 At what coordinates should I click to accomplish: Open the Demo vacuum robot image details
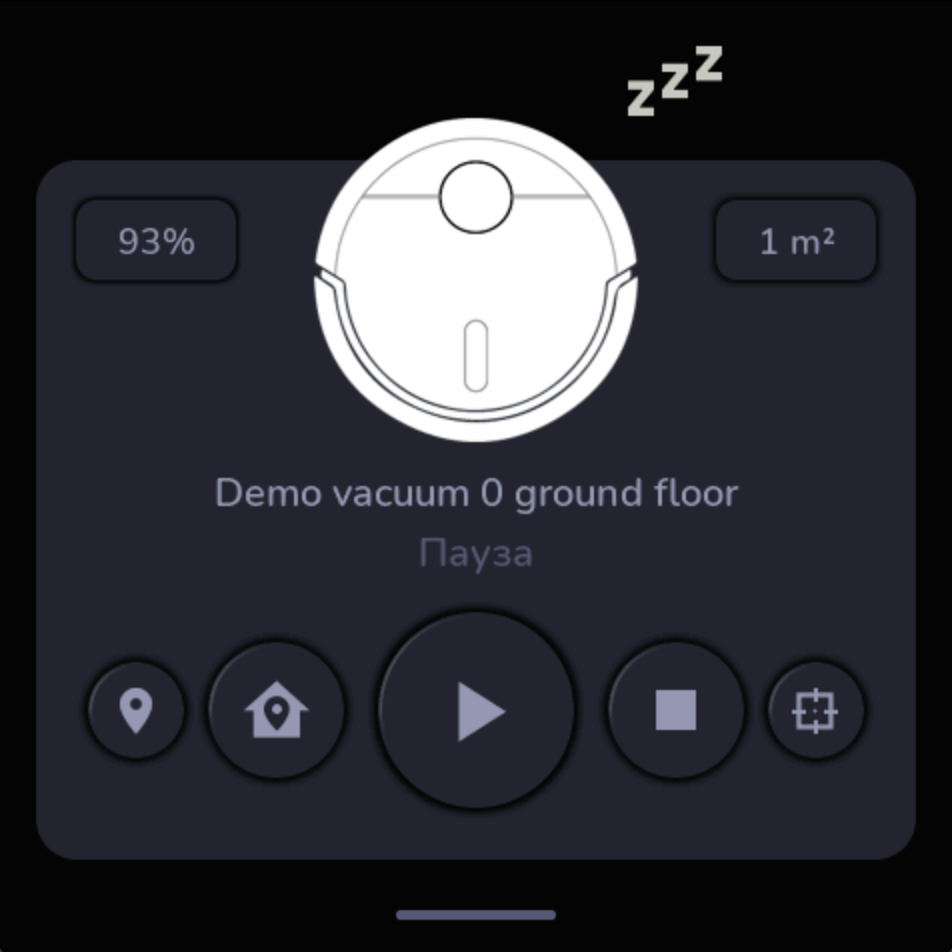click(476, 280)
